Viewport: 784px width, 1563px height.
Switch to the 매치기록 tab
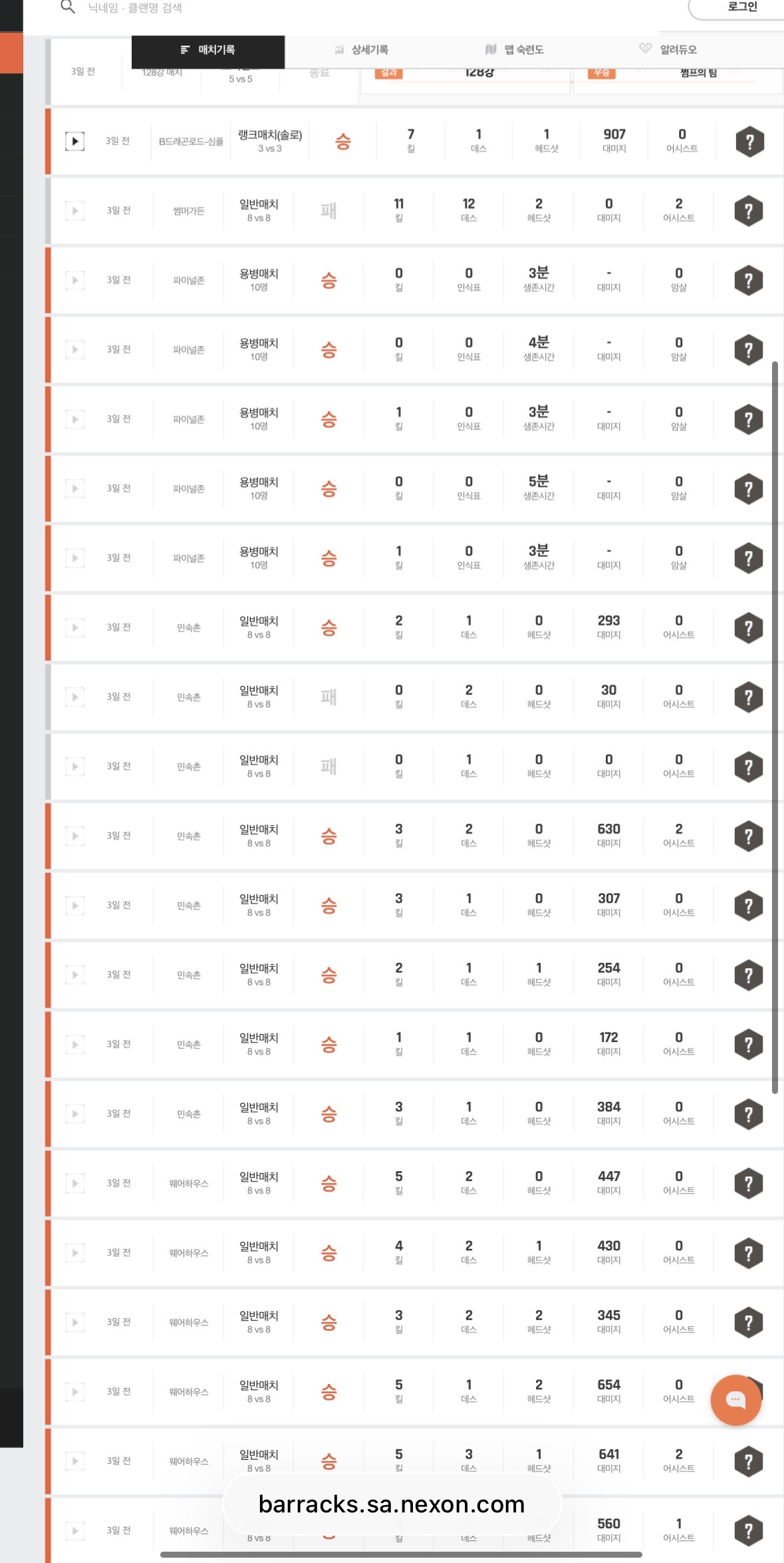[x=208, y=50]
